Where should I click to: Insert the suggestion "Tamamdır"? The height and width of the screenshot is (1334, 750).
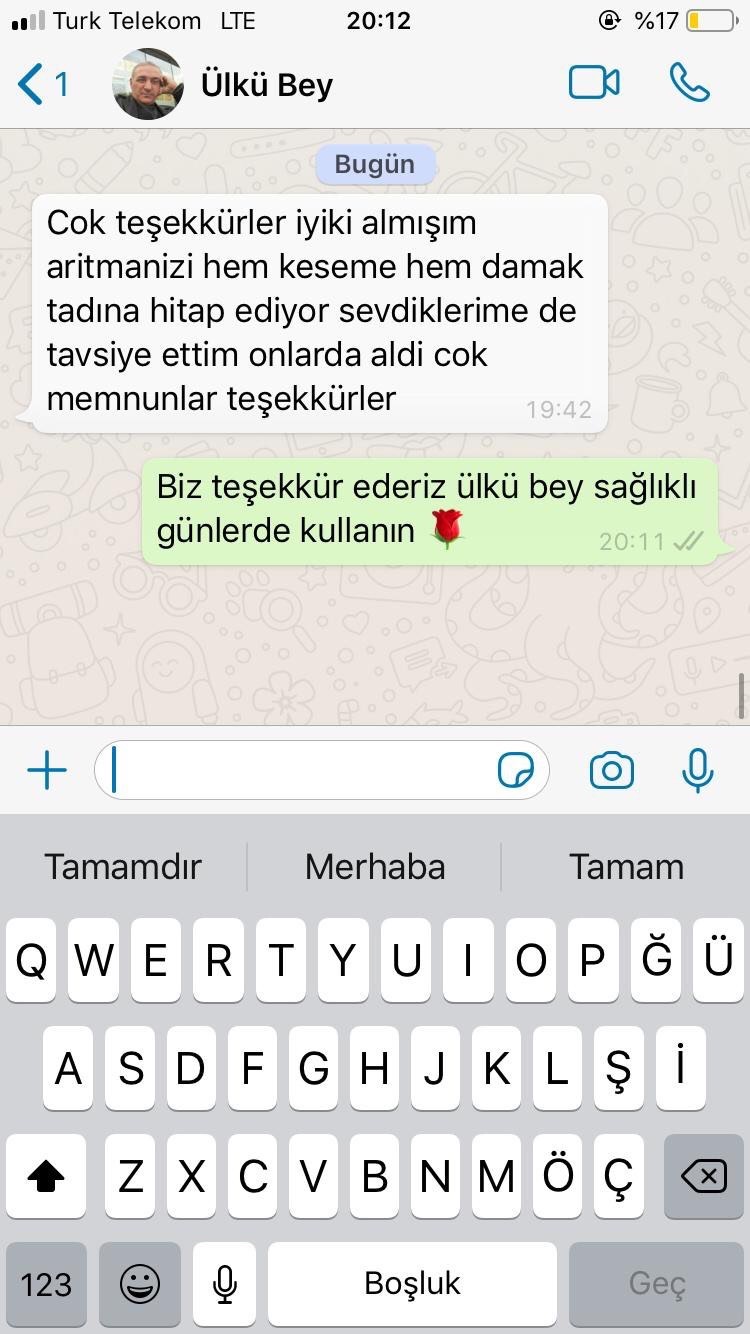(123, 866)
